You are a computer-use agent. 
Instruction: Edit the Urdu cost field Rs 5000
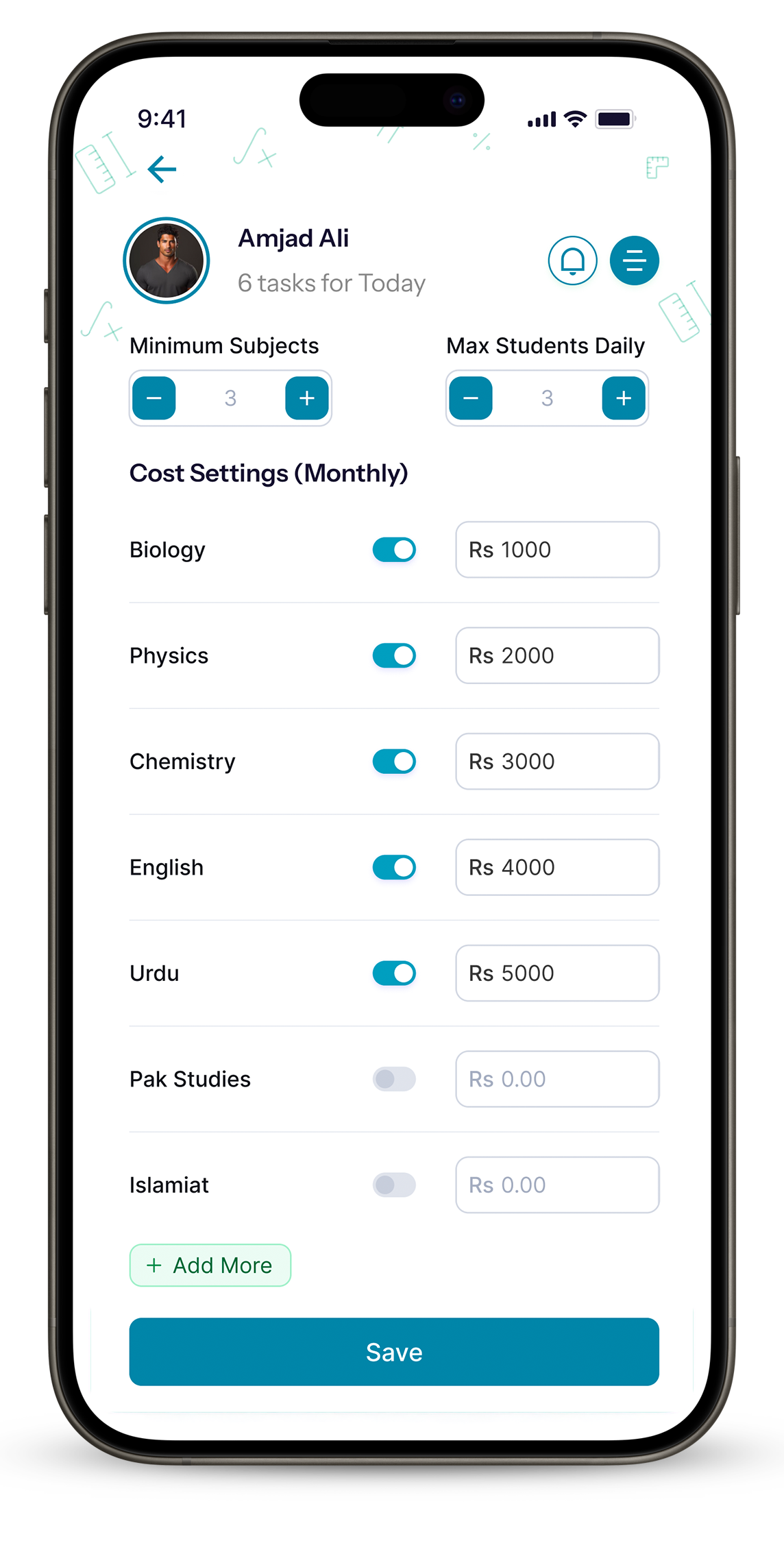click(x=557, y=973)
